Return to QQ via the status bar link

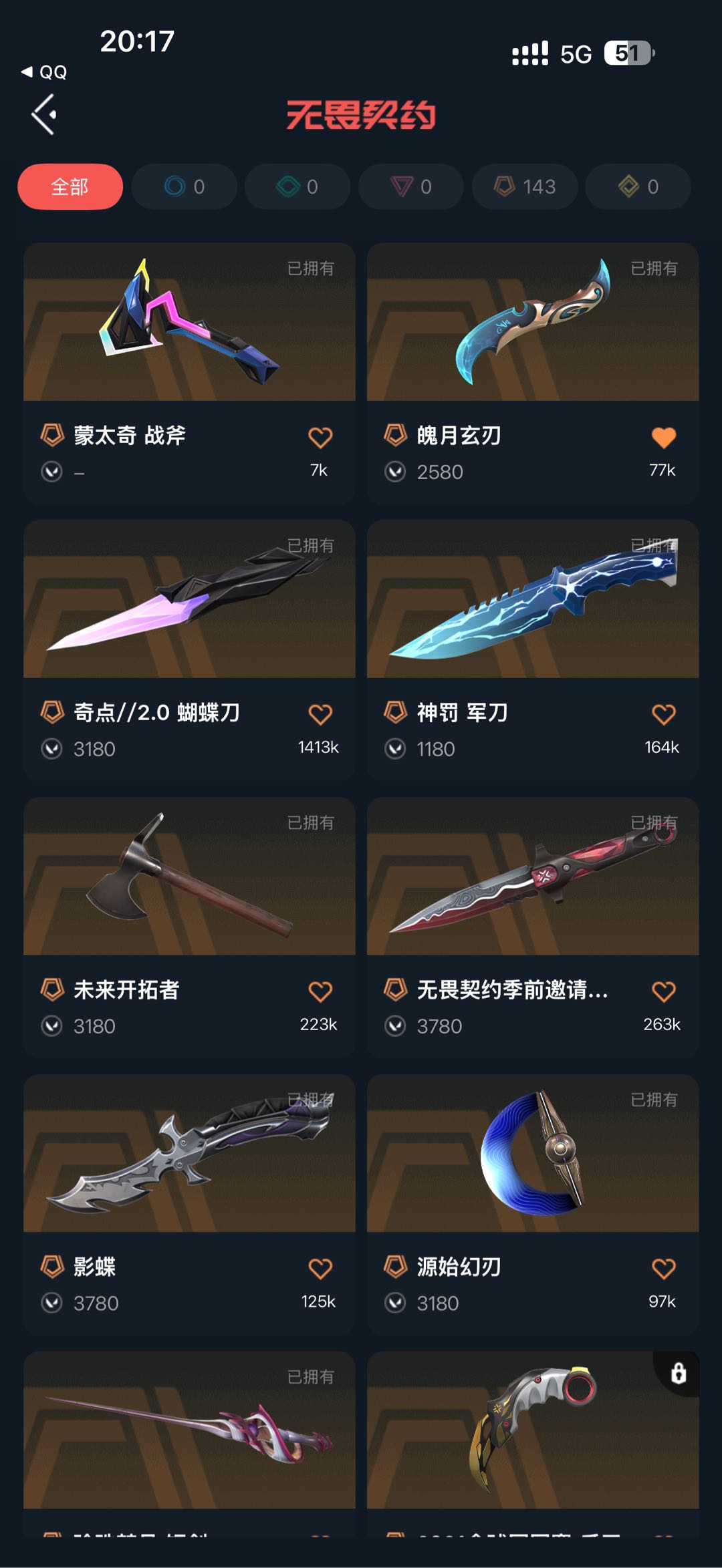[44, 72]
